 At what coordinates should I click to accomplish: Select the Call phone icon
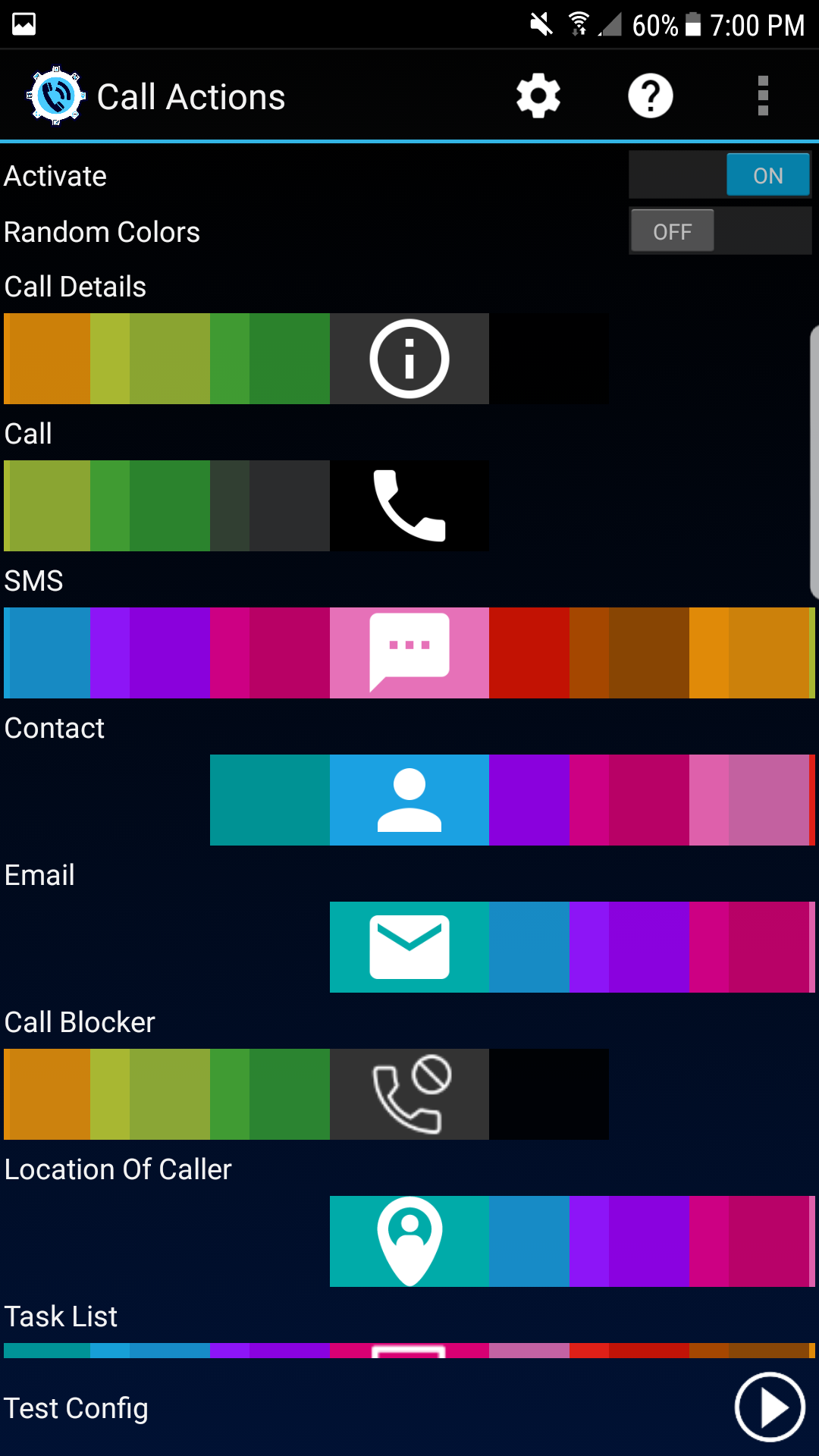409,506
